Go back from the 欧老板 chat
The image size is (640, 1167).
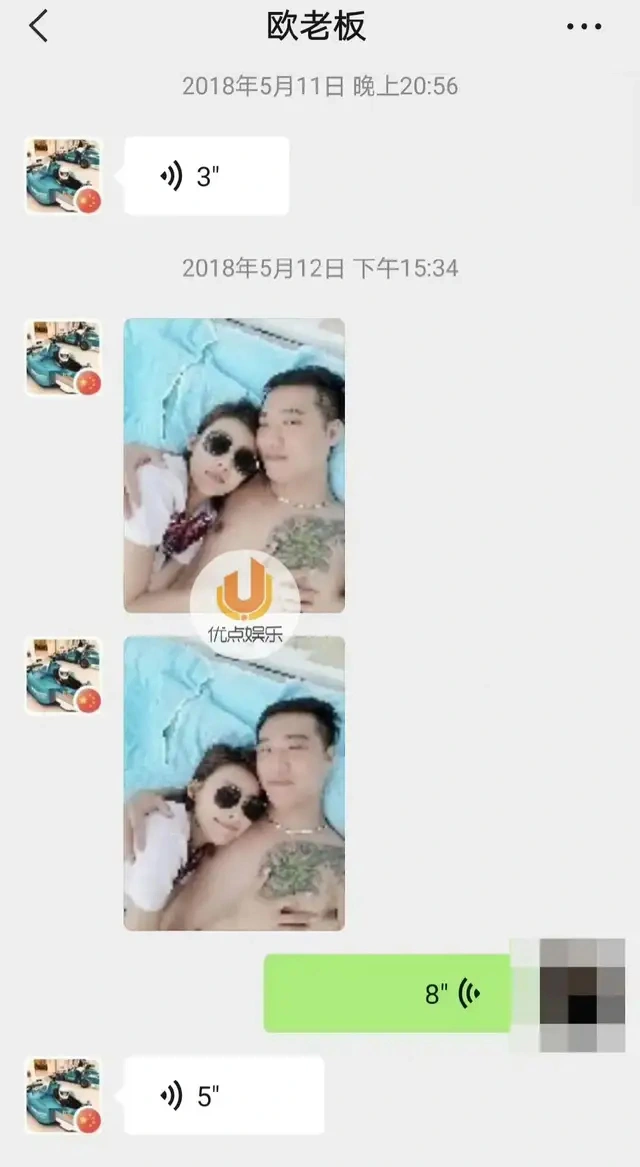click(38, 27)
